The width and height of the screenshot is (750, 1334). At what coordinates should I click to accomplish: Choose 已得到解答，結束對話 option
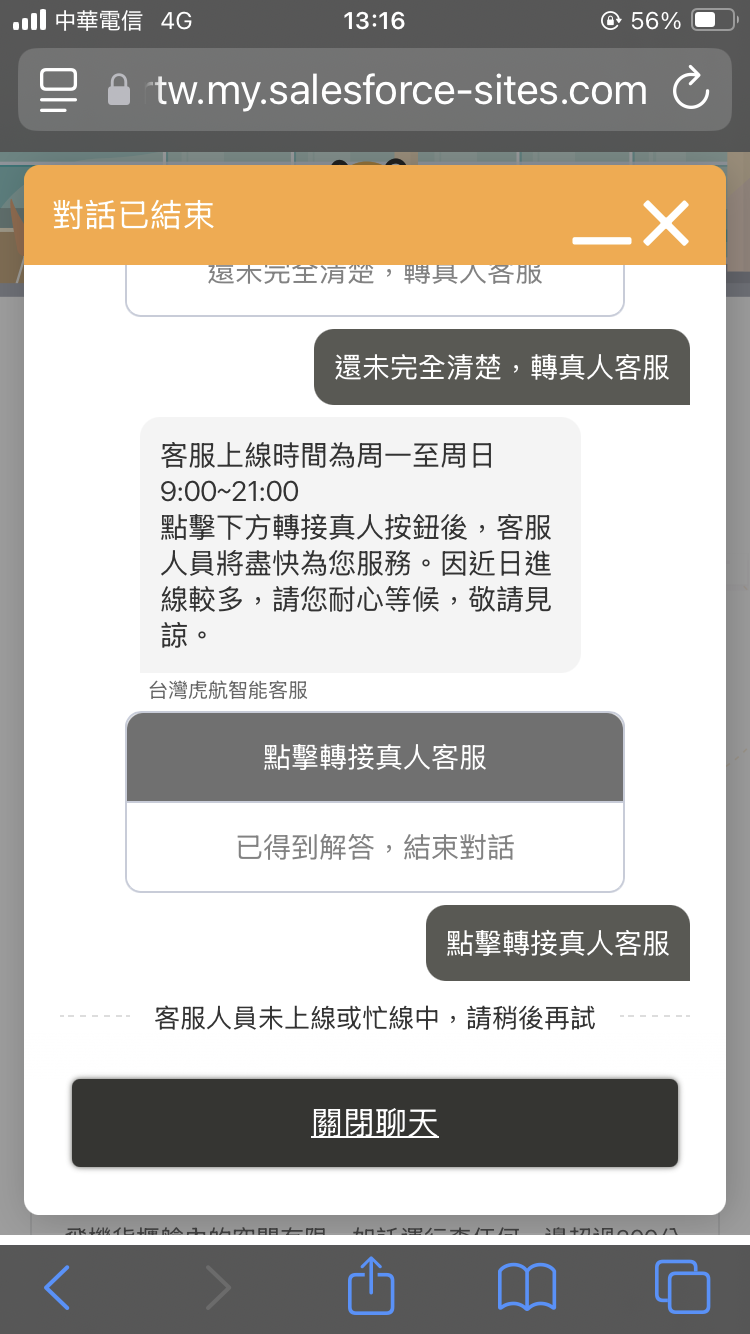375,848
